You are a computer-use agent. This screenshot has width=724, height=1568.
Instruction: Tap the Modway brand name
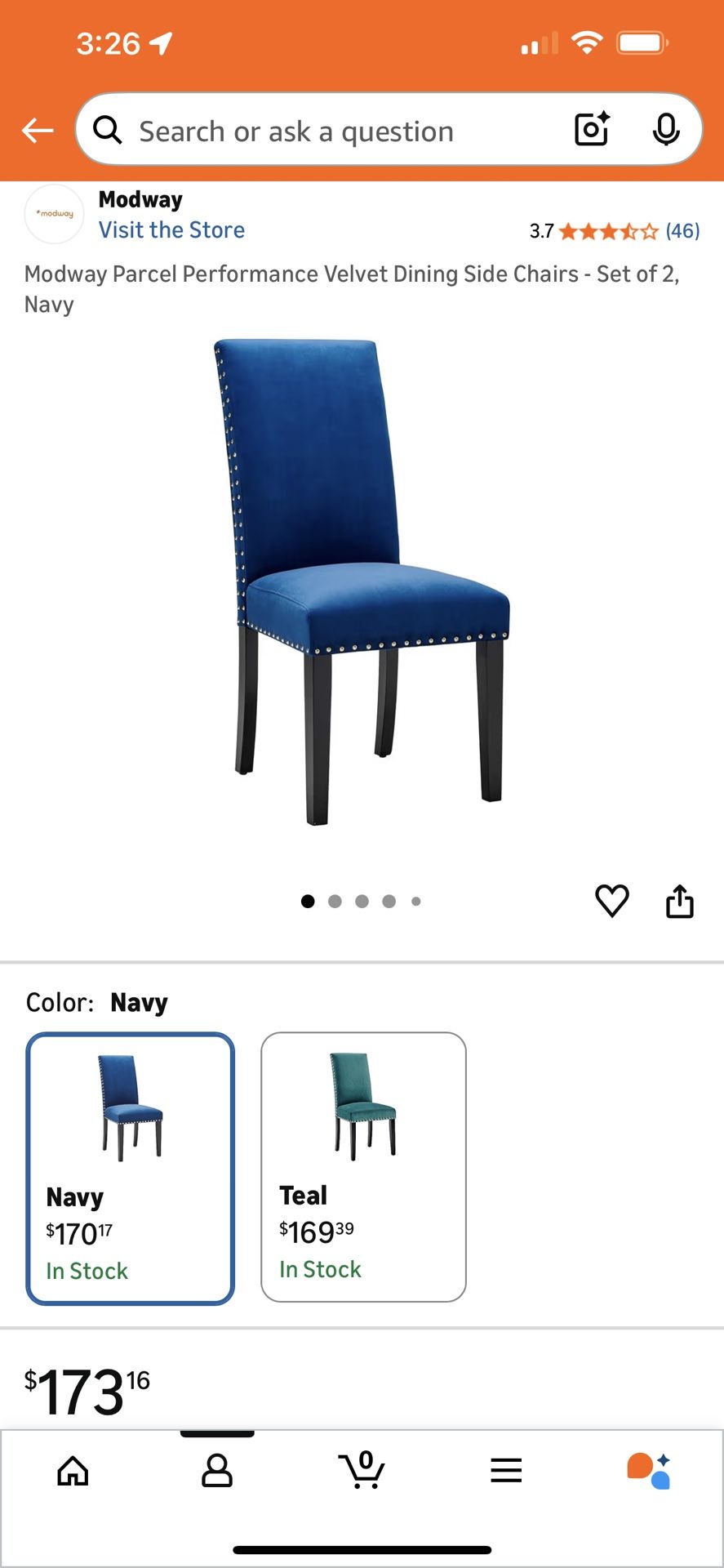coord(140,198)
